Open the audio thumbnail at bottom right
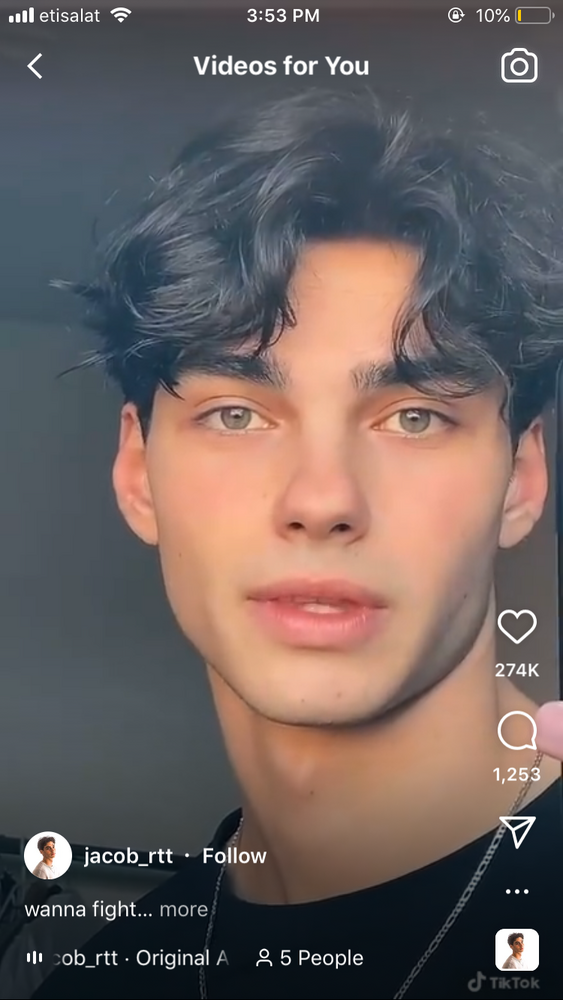This screenshot has width=563, height=1000. pyautogui.click(x=517, y=950)
